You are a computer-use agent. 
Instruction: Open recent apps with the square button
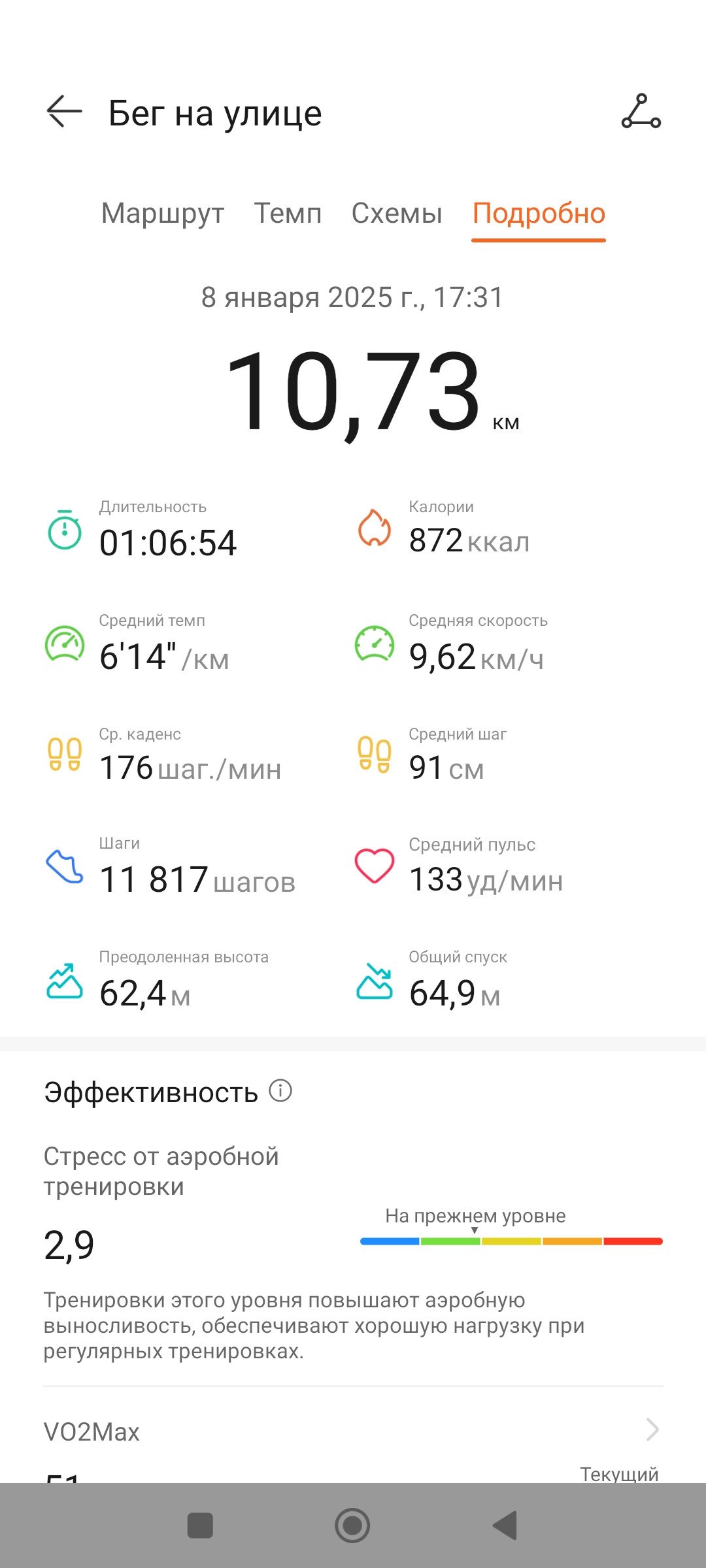(200, 1526)
